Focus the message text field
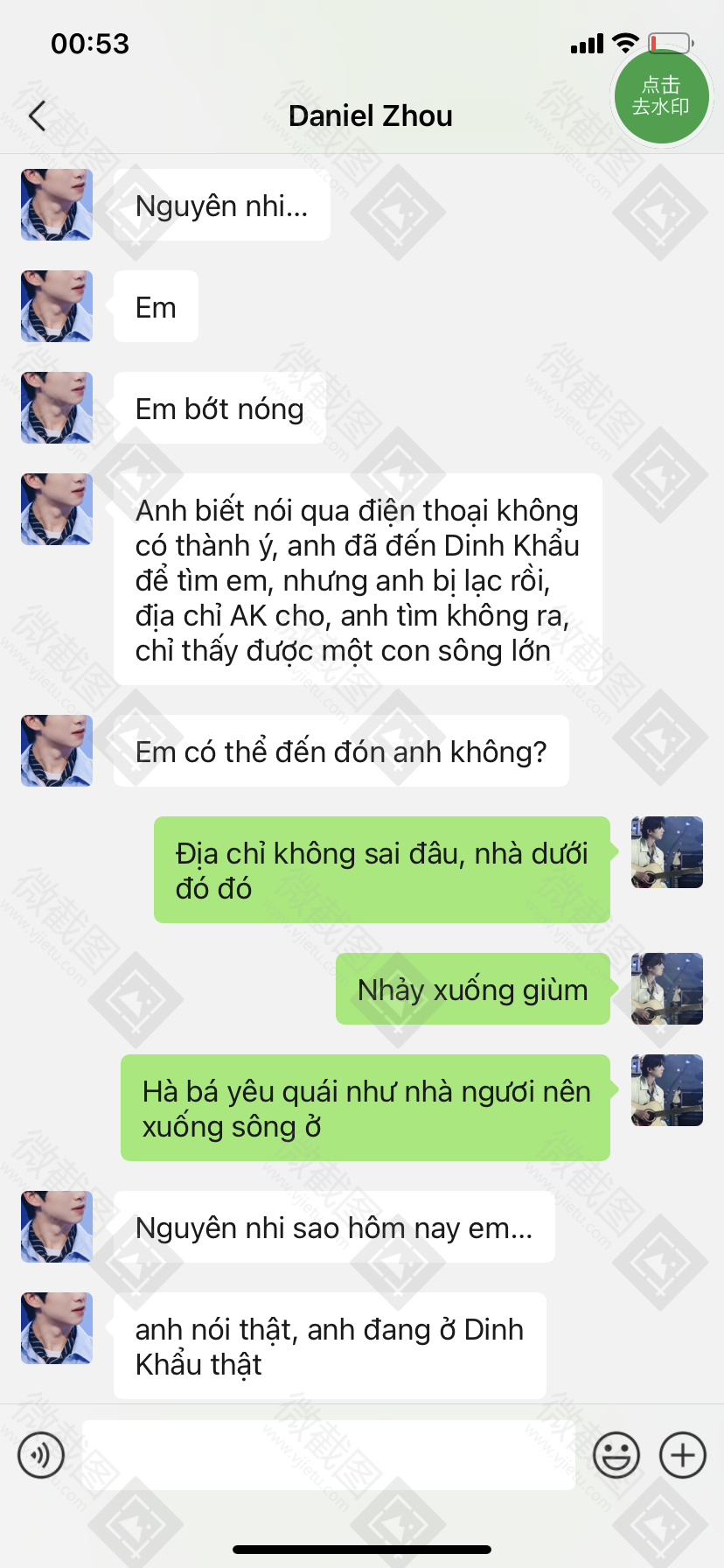This screenshot has width=724, height=1568. [x=328, y=1455]
